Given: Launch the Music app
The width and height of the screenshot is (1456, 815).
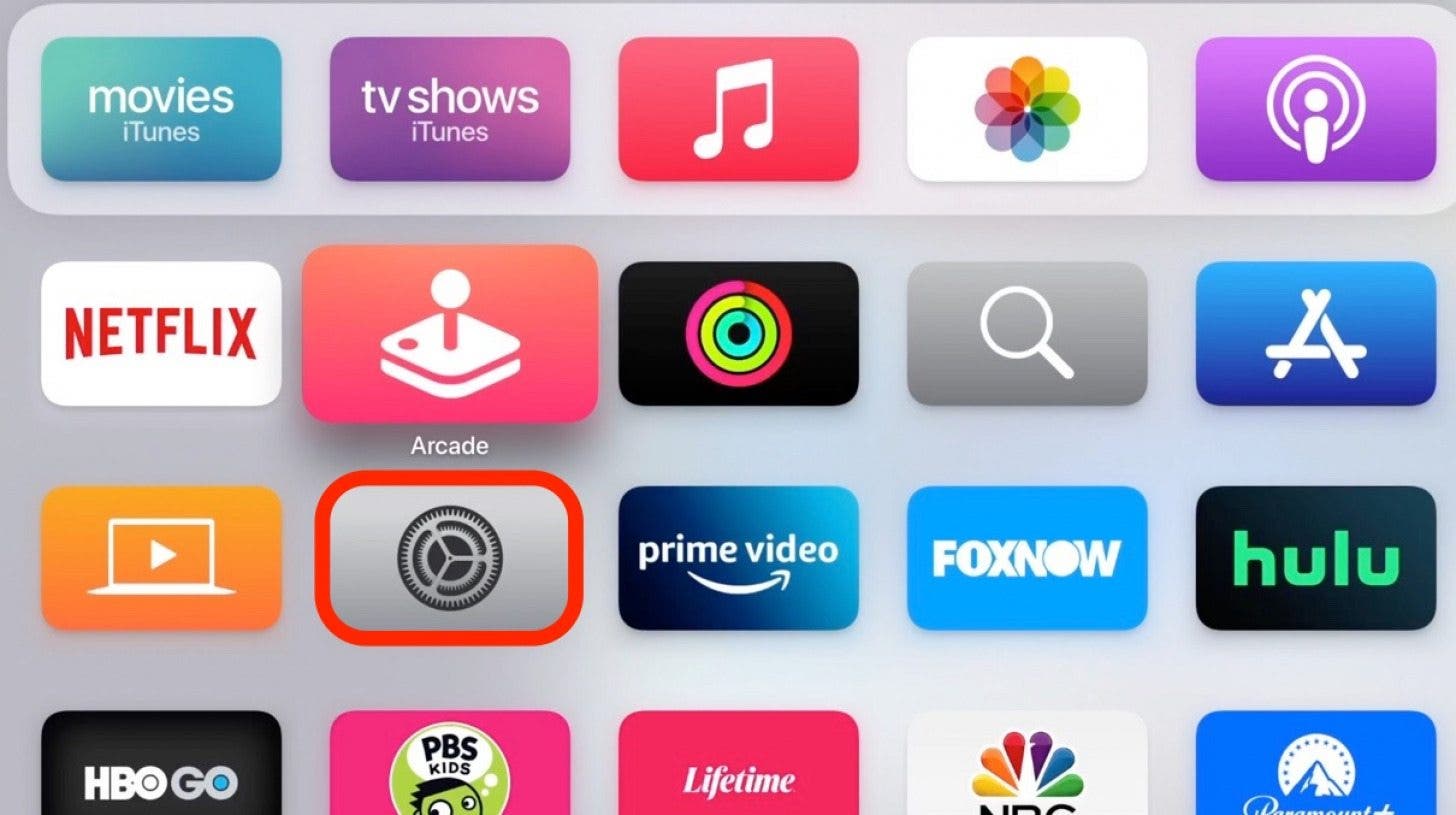Looking at the screenshot, I should [x=738, y=110].
